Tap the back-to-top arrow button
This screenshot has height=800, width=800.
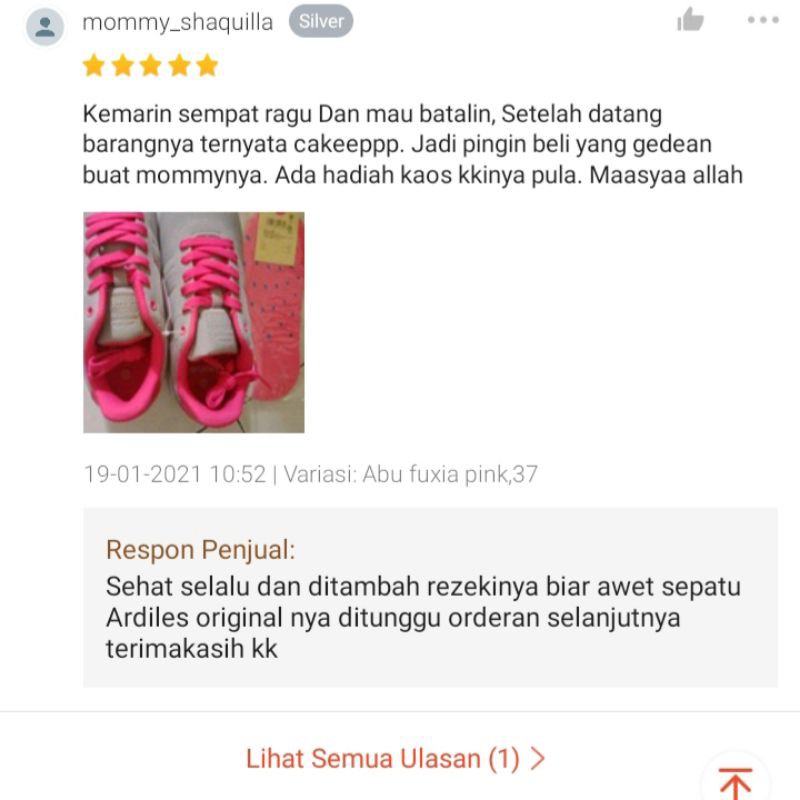pos(735,781)
